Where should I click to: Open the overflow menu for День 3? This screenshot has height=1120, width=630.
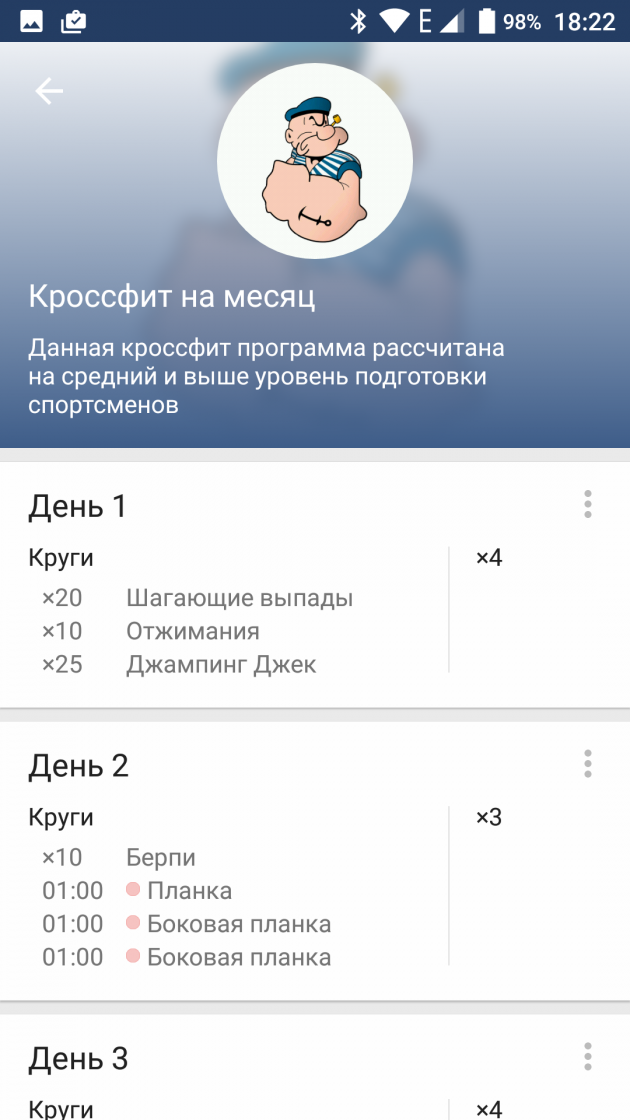[x=587, y=1057]
